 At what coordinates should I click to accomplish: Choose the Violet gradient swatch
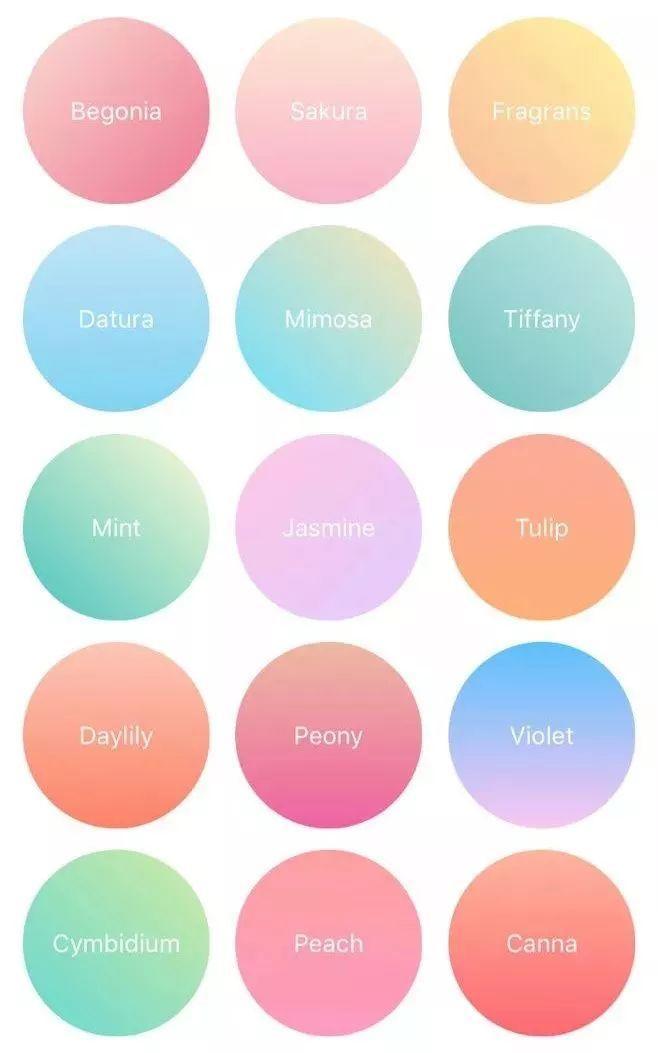[541, 736]
